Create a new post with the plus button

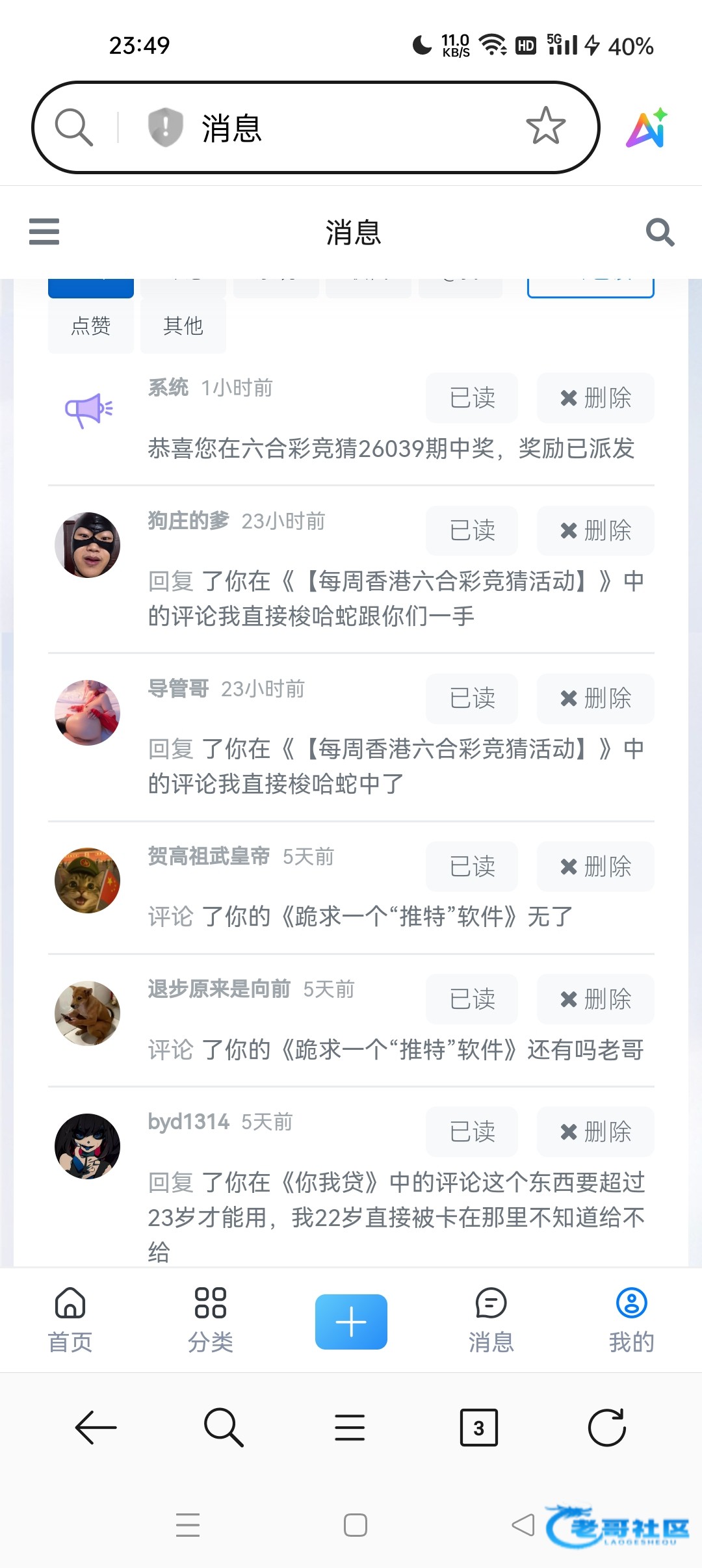click(351, 1322)
